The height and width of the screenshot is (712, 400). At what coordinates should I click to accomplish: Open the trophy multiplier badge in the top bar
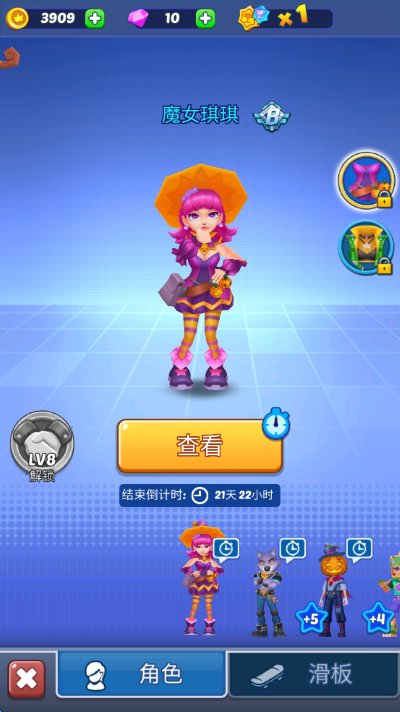(286, 19)
